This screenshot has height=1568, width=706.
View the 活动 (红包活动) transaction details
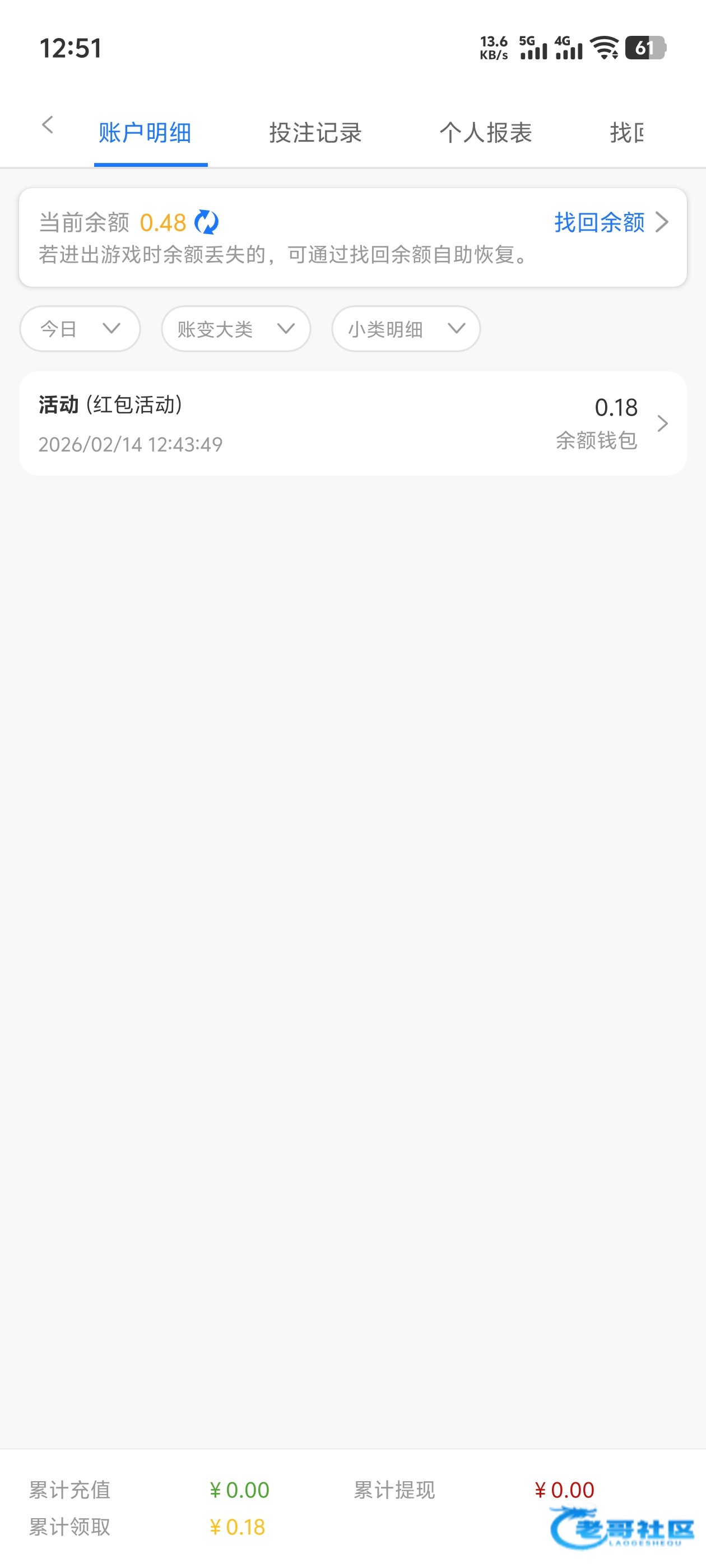tap(352, 424)
